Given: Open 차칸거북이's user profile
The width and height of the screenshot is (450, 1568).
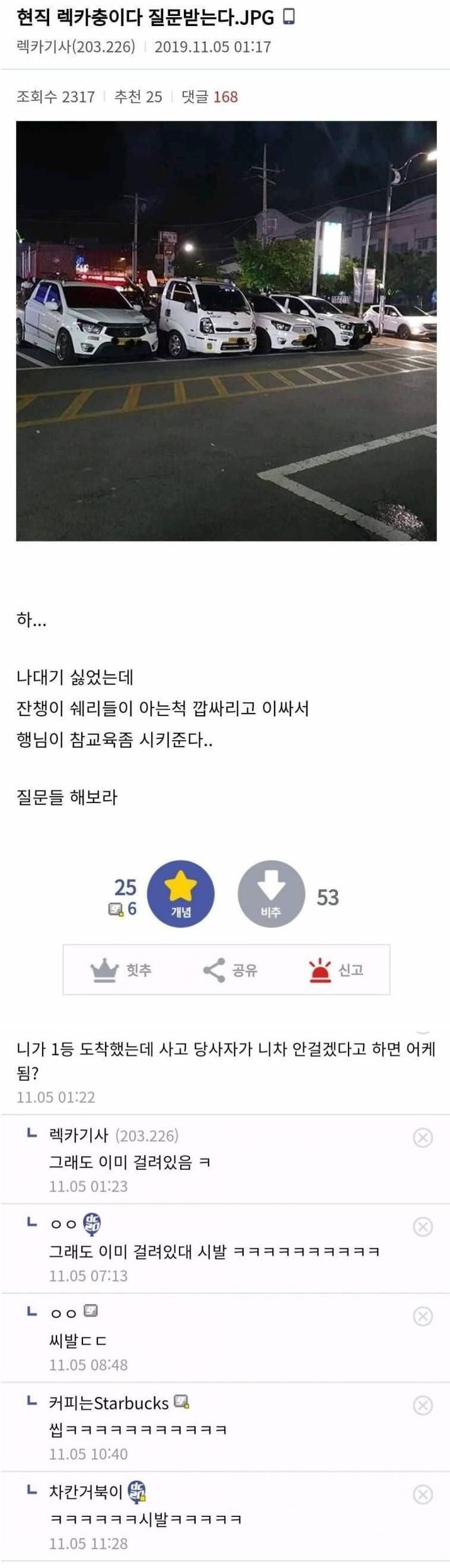Looking at the screenshot, I should click(x=85, y=1492).
